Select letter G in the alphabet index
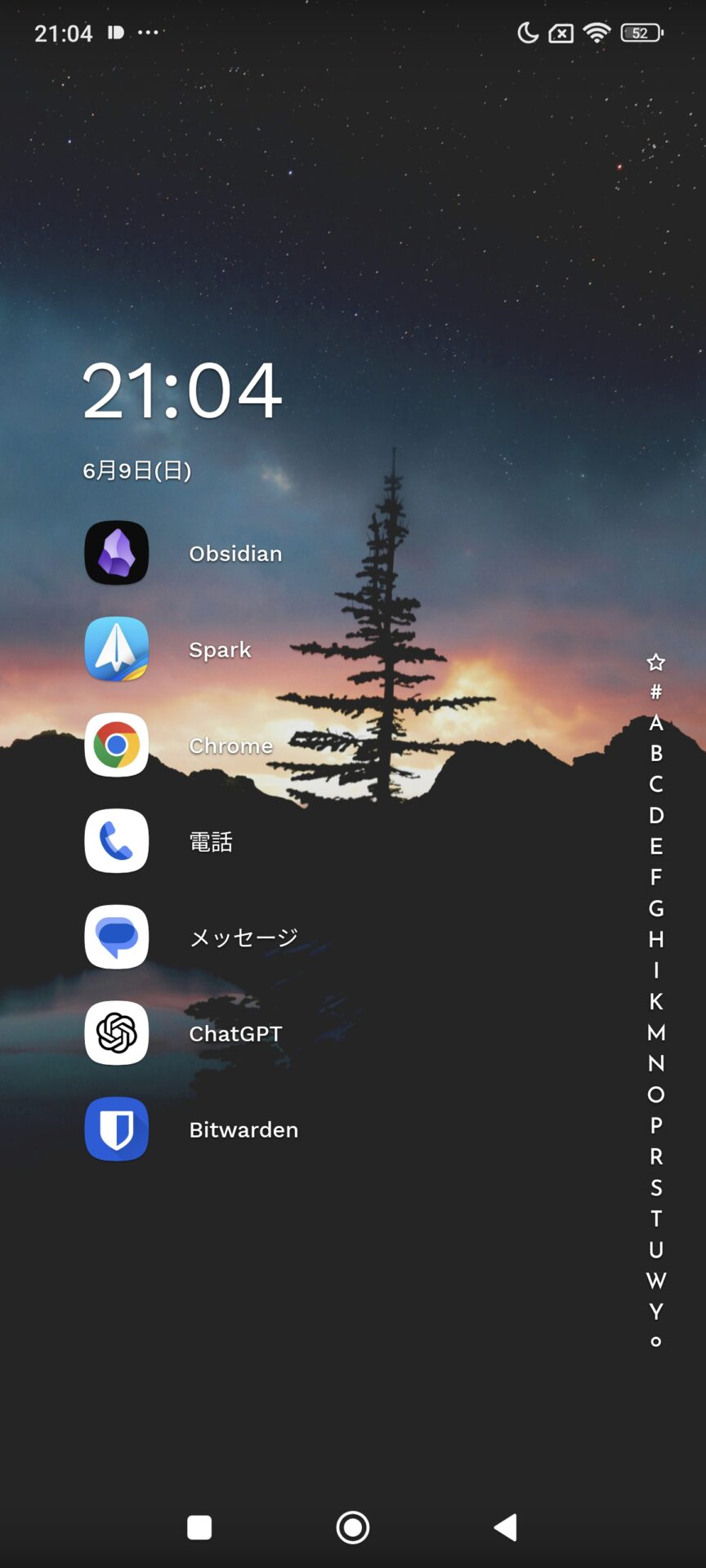The width and height of the screenshot is (706, 1568). click(x=655, y=908)
